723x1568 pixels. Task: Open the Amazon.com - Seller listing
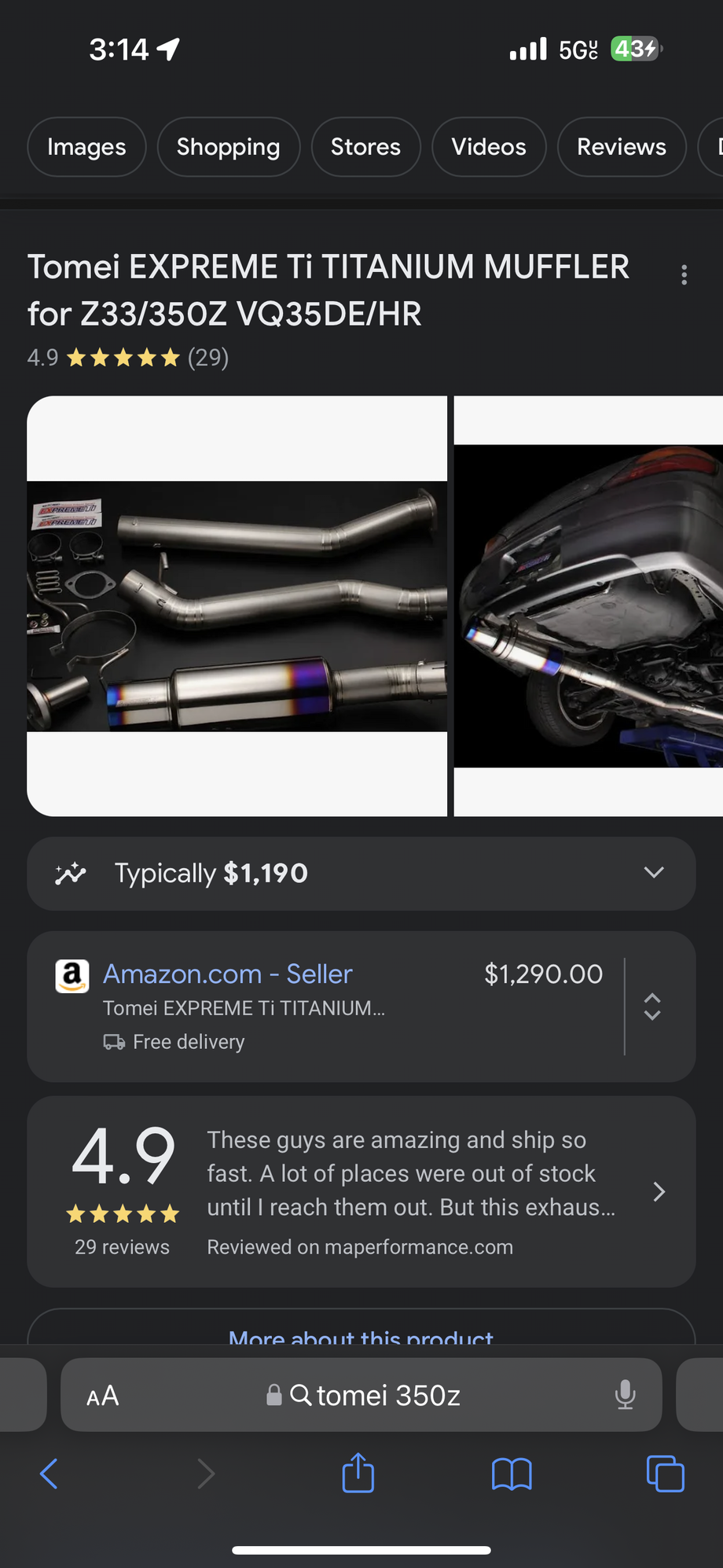tap(228, 974)
